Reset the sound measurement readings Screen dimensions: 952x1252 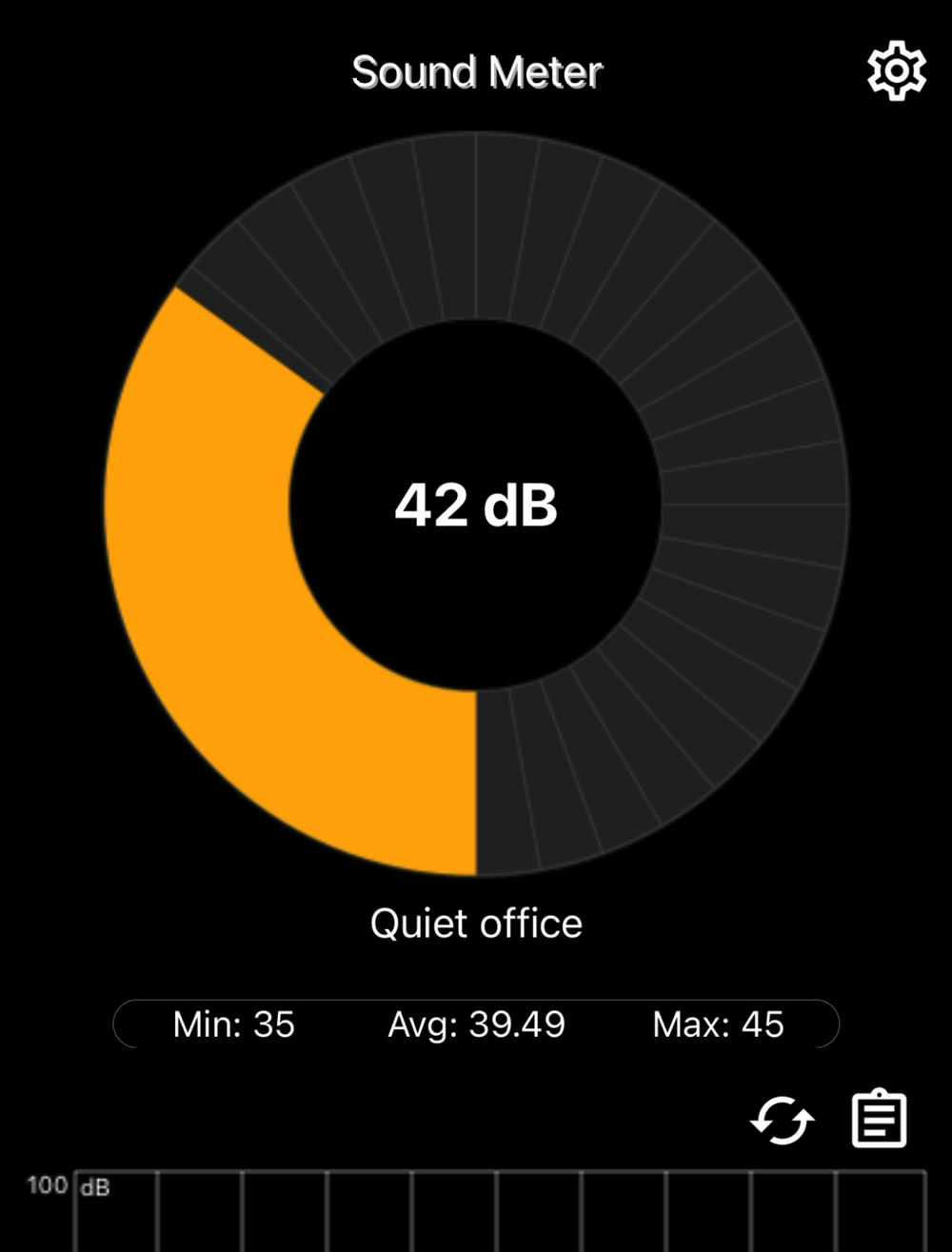(x=782, y=1121)
